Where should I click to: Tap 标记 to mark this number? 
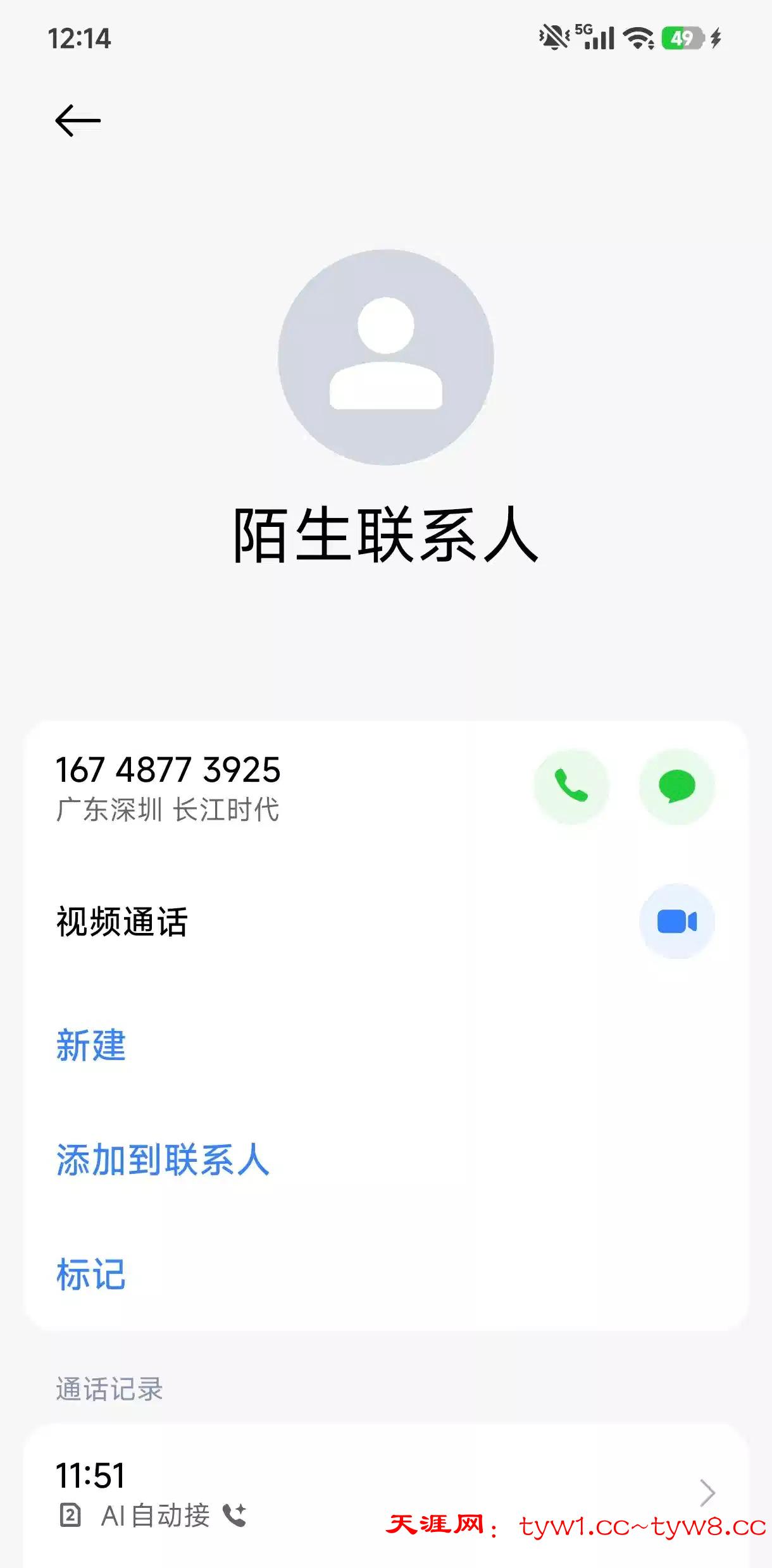[x=91, y=1274]
